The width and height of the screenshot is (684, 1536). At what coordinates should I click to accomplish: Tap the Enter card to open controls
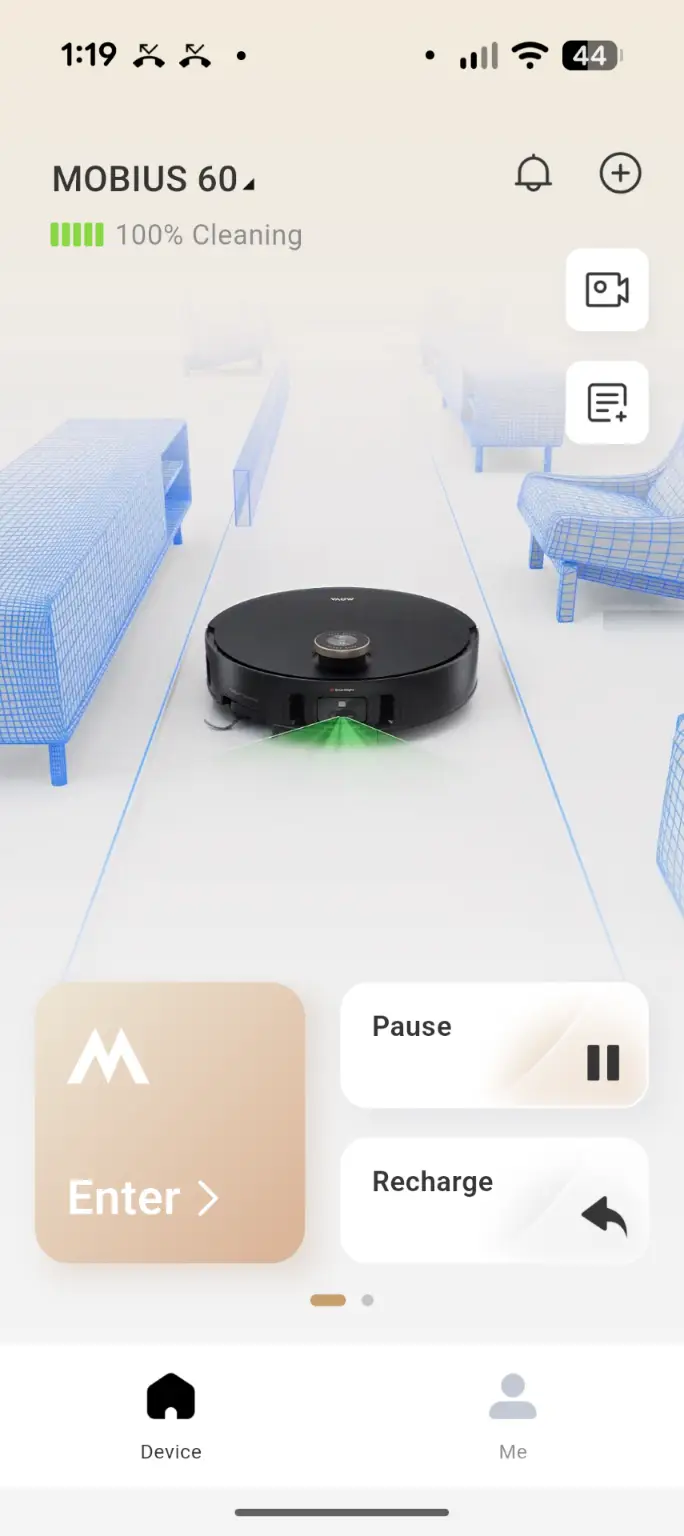click(x=170, y=1122)
